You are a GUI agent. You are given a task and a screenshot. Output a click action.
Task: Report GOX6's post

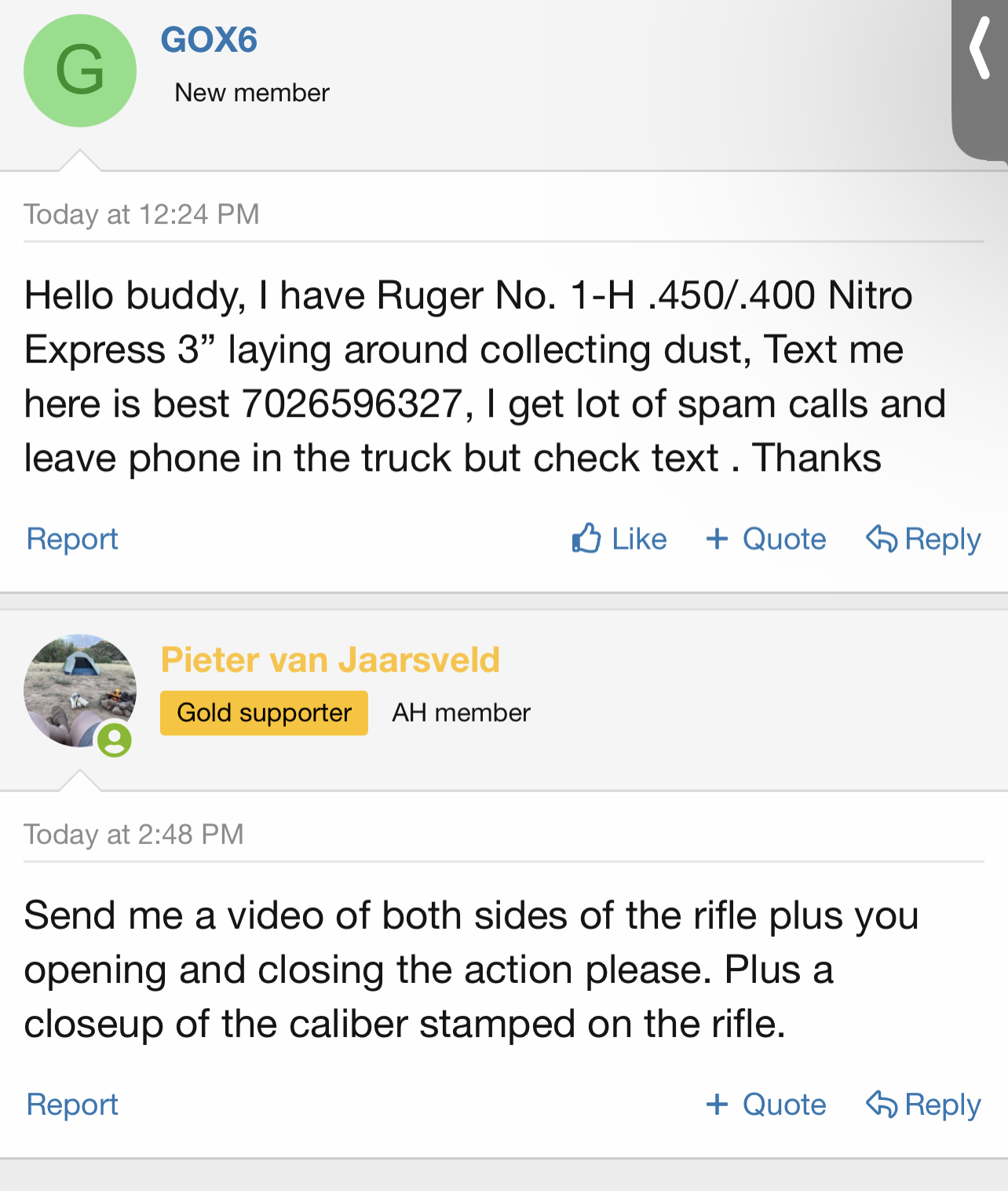72,539
